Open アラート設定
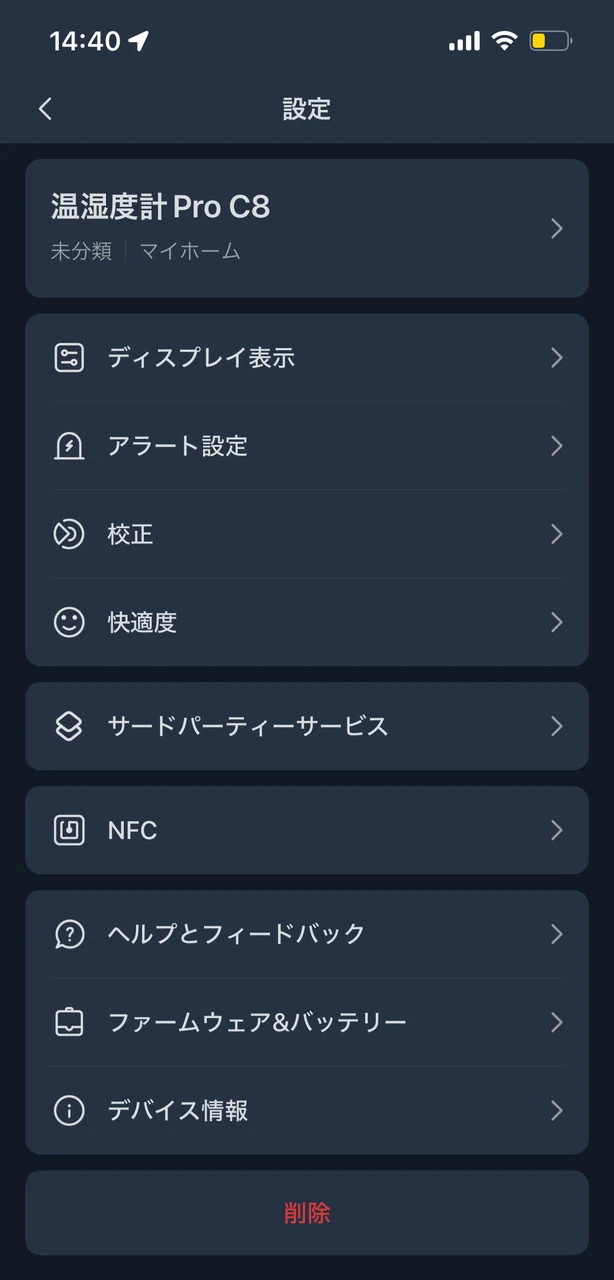614x1280 pixels. 306,446
